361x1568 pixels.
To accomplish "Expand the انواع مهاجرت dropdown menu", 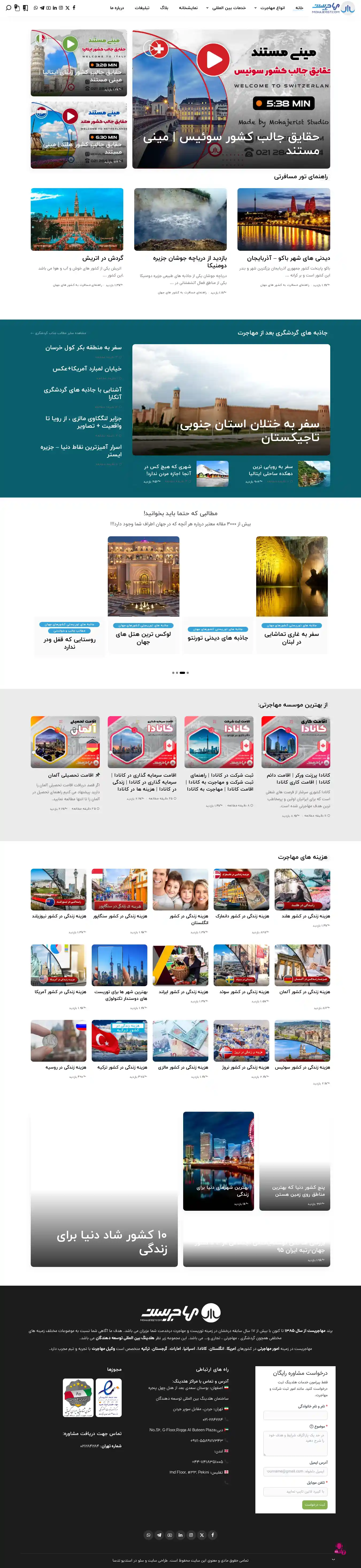I will [272, 8].
